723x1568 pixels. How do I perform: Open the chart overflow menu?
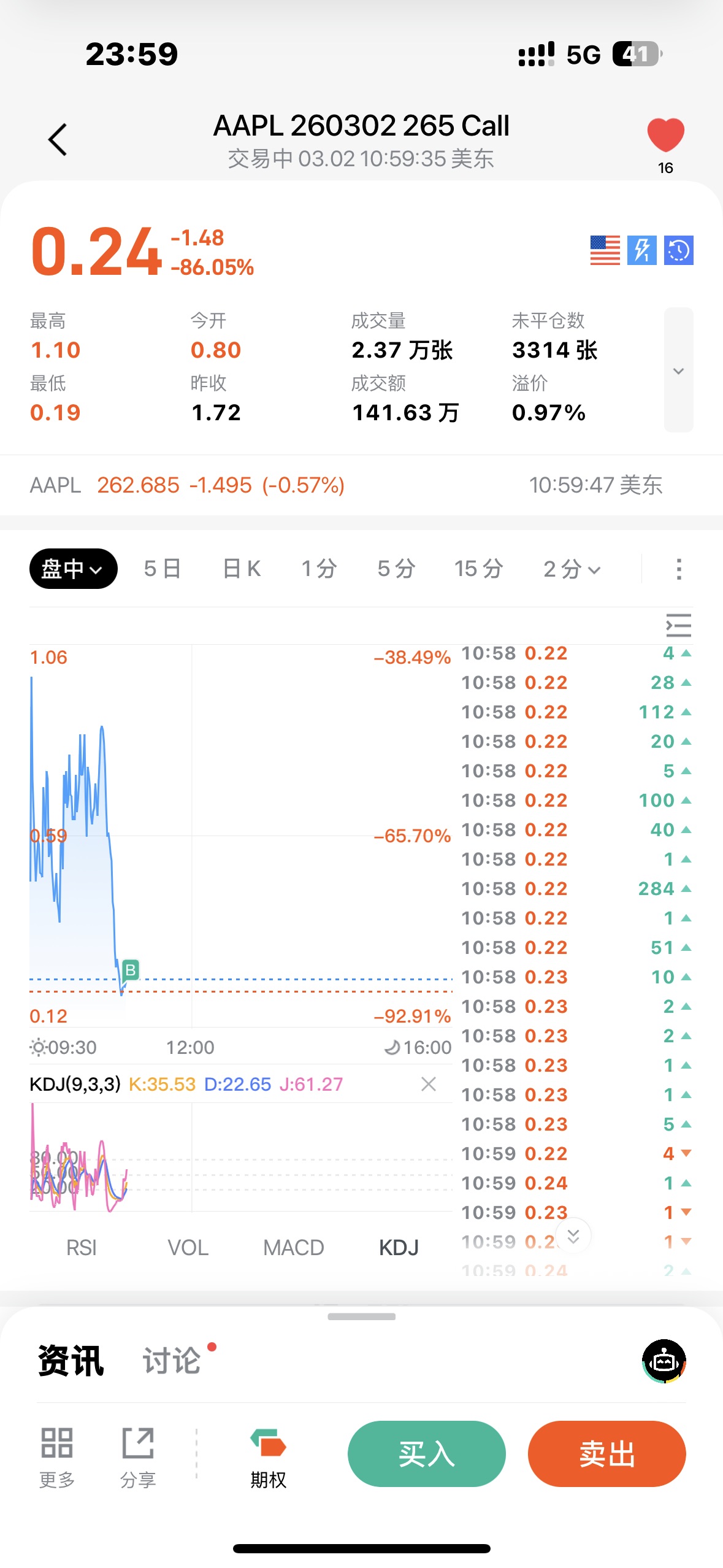tap(678, 569)
